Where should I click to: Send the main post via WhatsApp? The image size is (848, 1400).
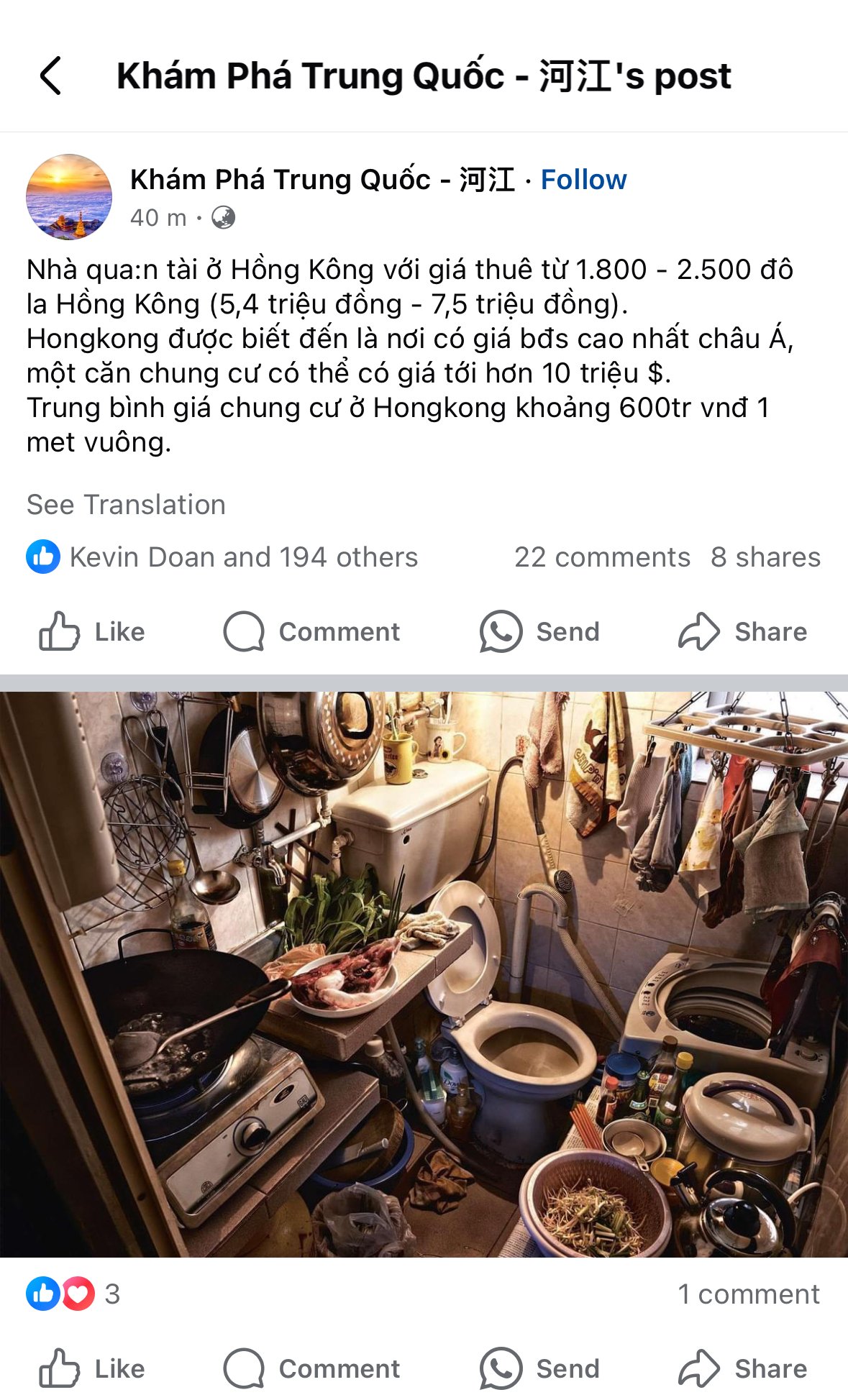[539, 631]
